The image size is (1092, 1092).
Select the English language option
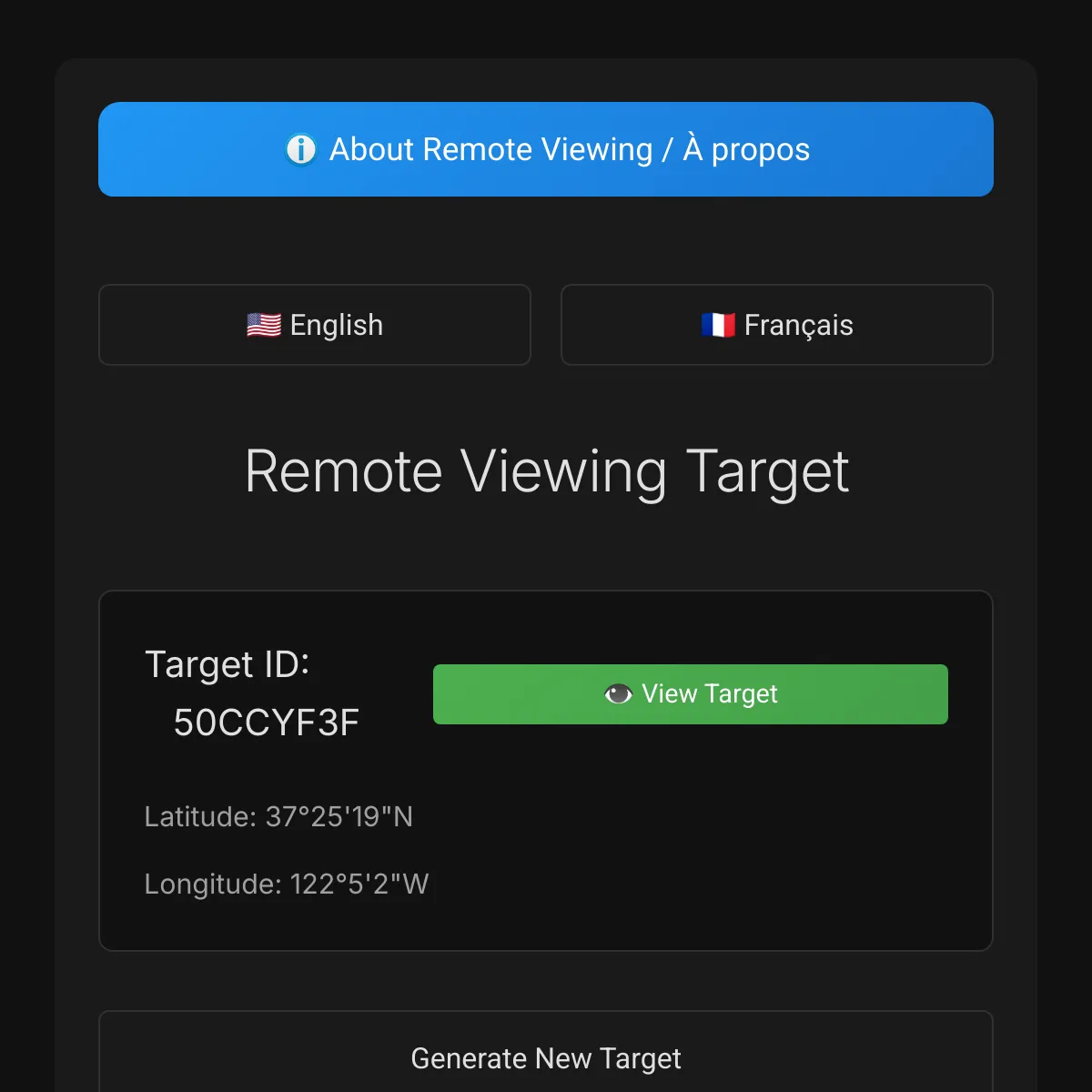pos(315,325)
